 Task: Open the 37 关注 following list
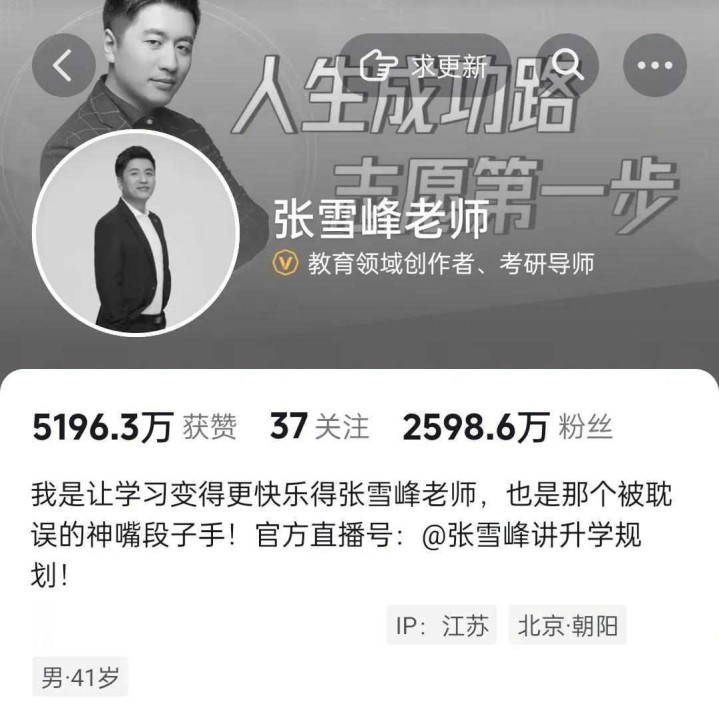[x=320, y=427]
